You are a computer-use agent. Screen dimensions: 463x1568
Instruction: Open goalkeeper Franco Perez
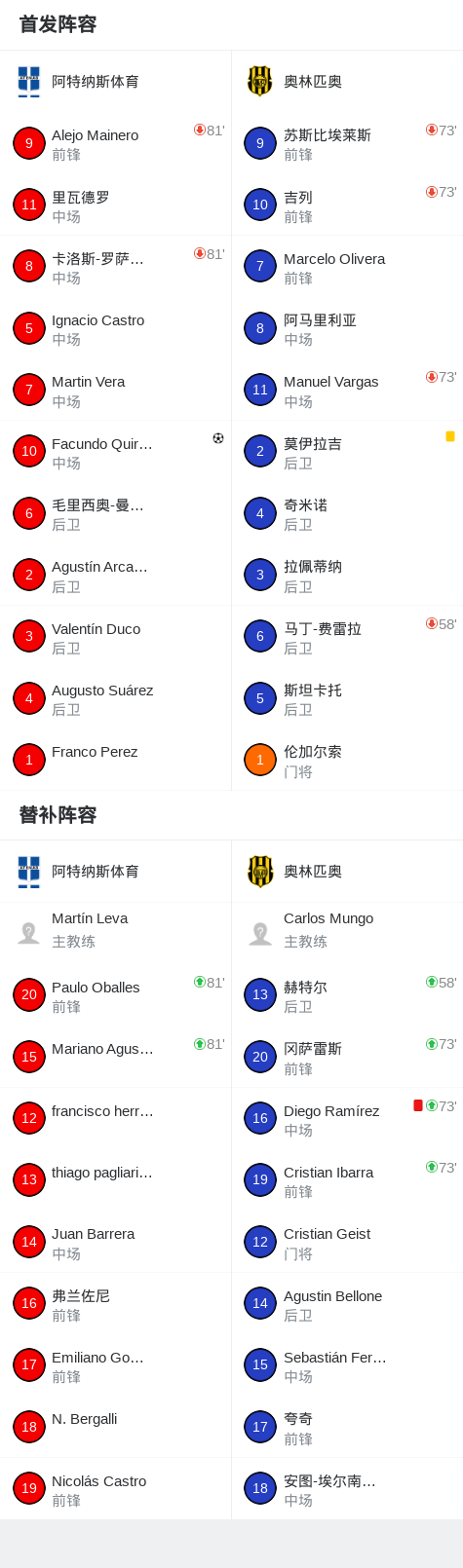click(115, 760)
